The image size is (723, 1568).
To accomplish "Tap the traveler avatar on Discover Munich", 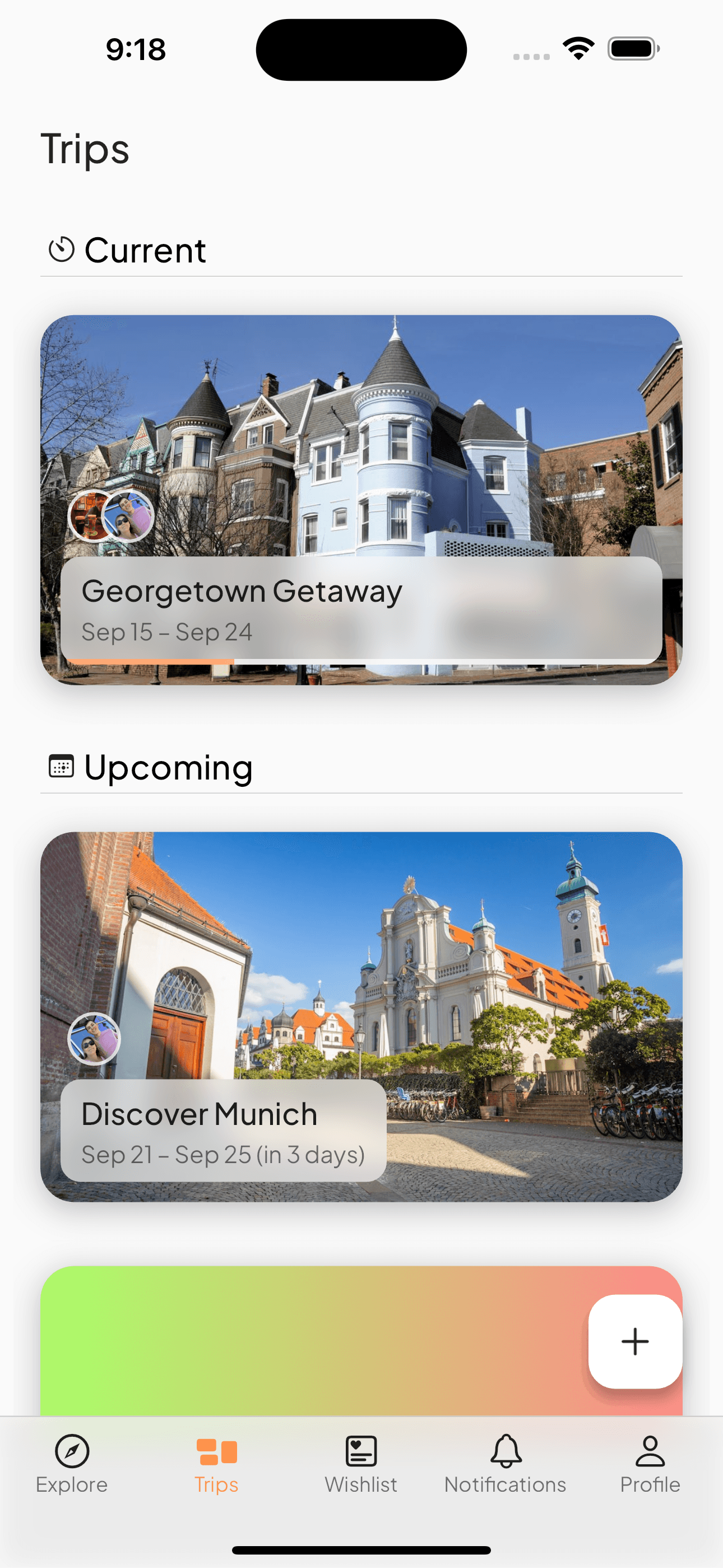I will coord(95,1039).
